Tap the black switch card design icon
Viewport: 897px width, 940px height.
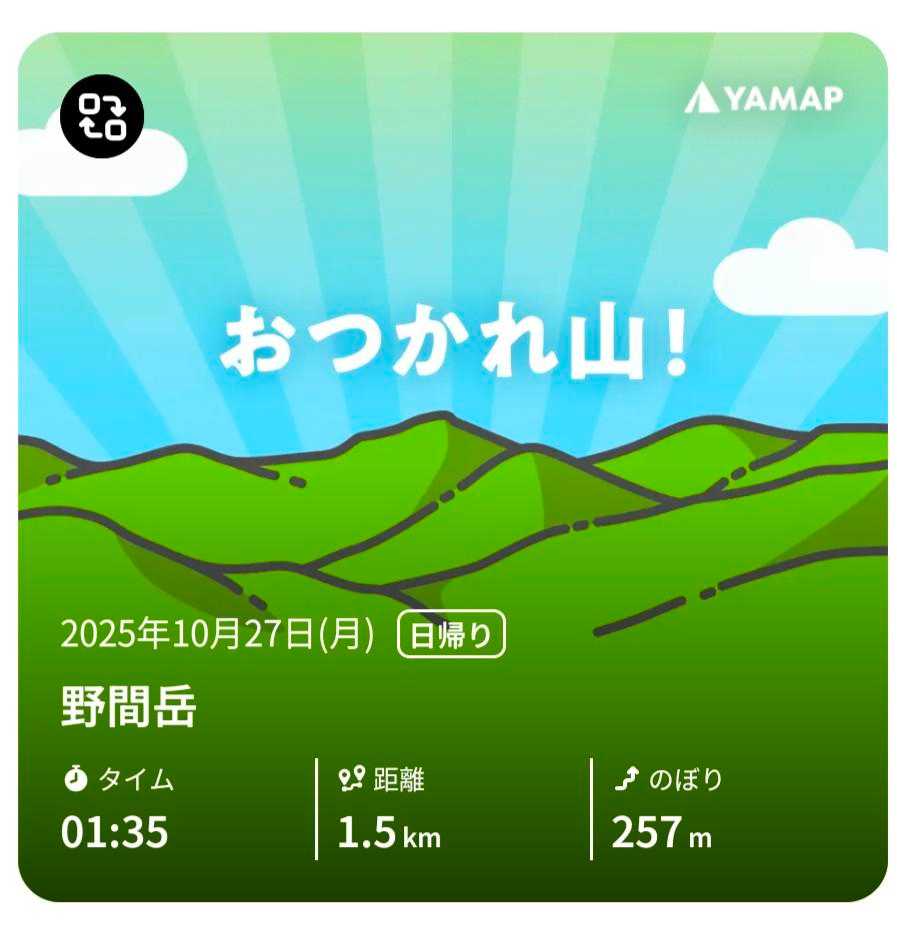tap(102, 116)
